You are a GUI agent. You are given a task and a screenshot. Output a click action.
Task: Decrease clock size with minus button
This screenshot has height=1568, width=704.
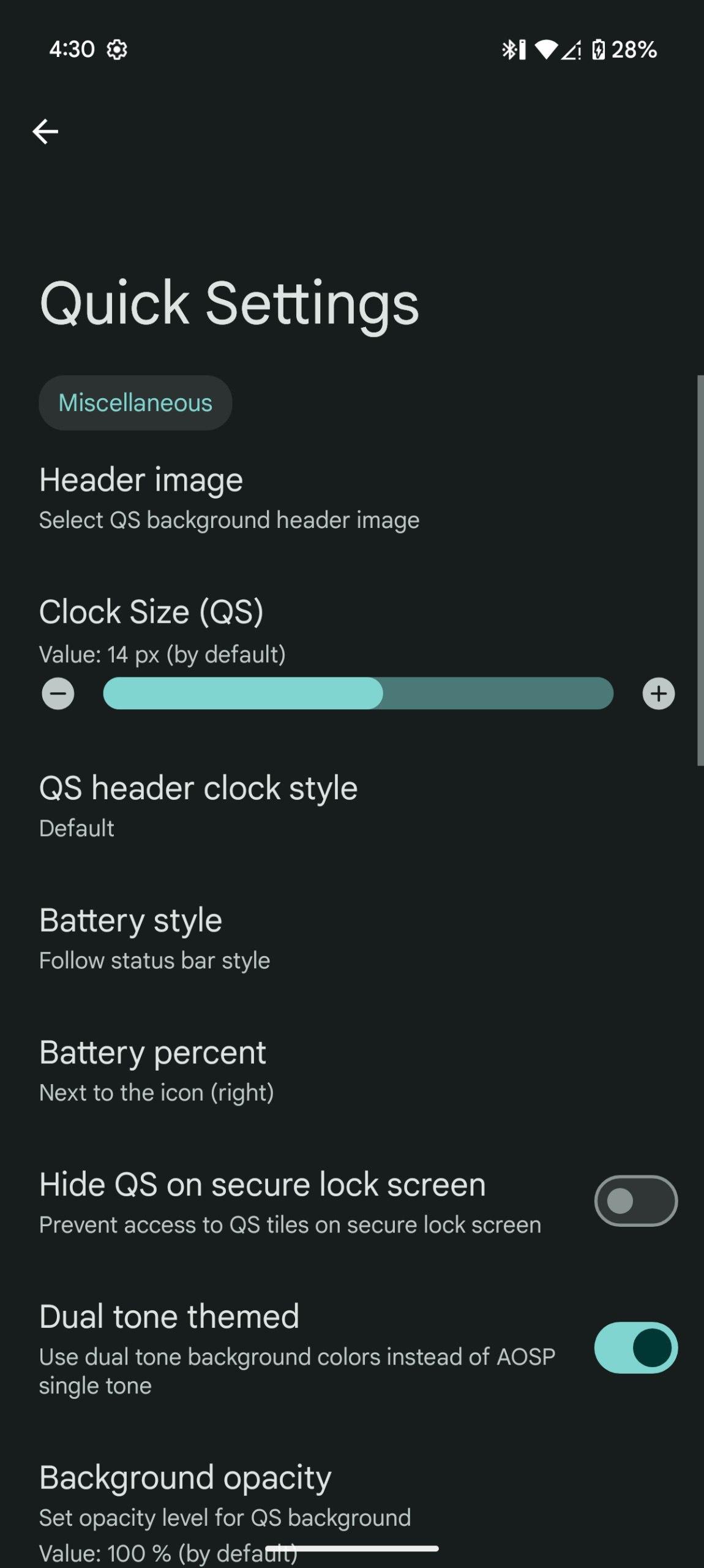[x=58, y=693]
